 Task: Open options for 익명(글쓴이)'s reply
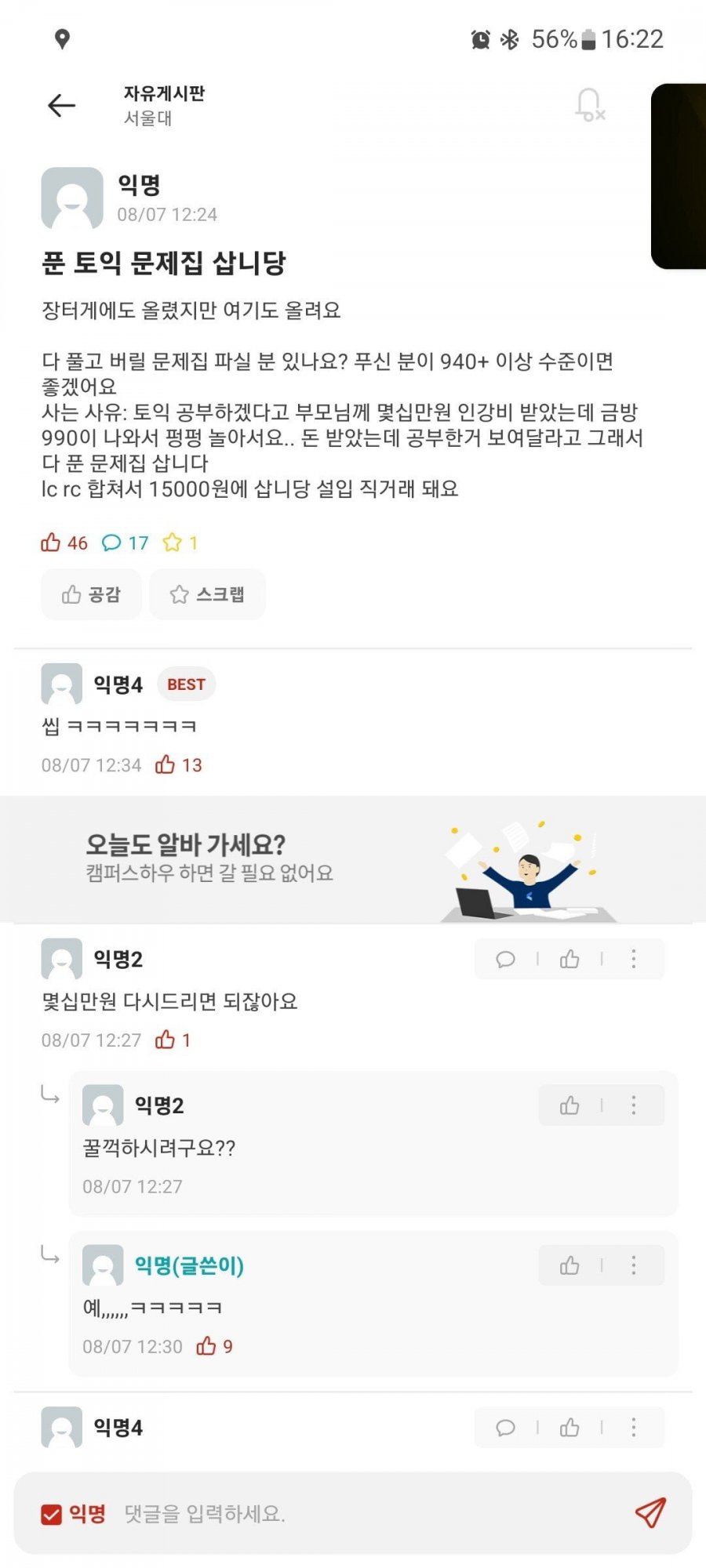point(634,1265)
